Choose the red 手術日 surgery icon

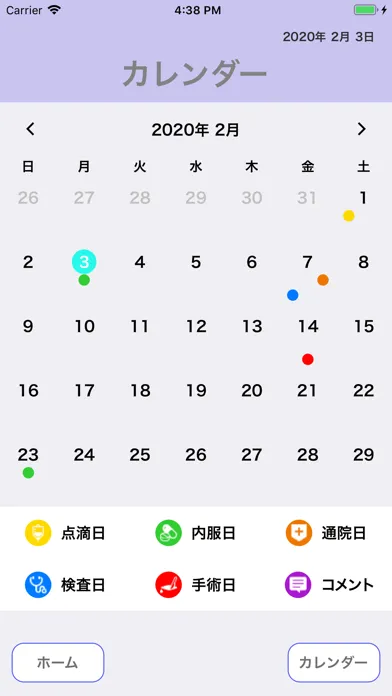[x=168, y=585]
